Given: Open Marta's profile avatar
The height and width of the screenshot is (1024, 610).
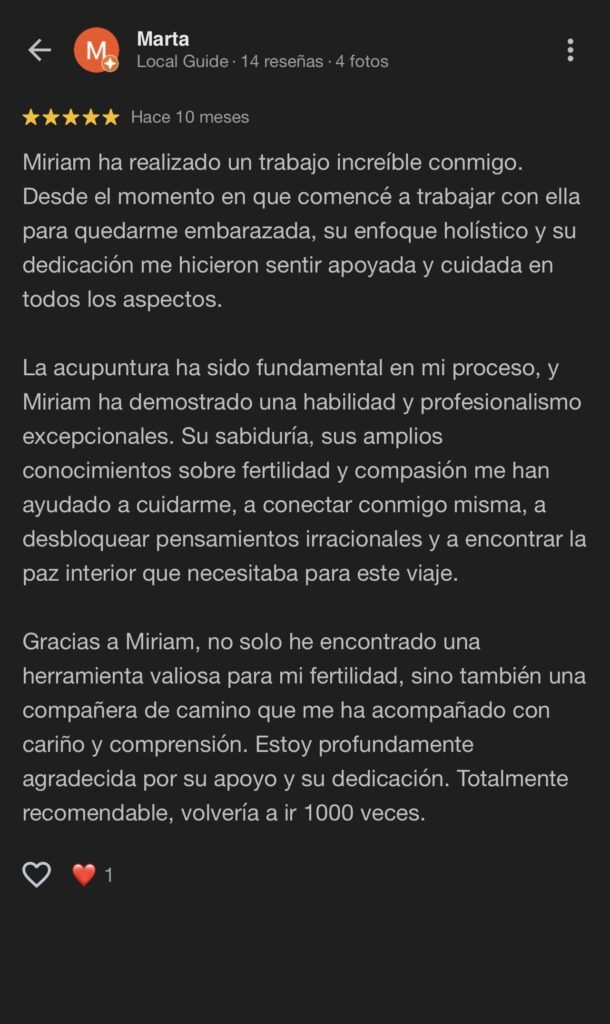Looking at the screenshot, I should (96, 50).
